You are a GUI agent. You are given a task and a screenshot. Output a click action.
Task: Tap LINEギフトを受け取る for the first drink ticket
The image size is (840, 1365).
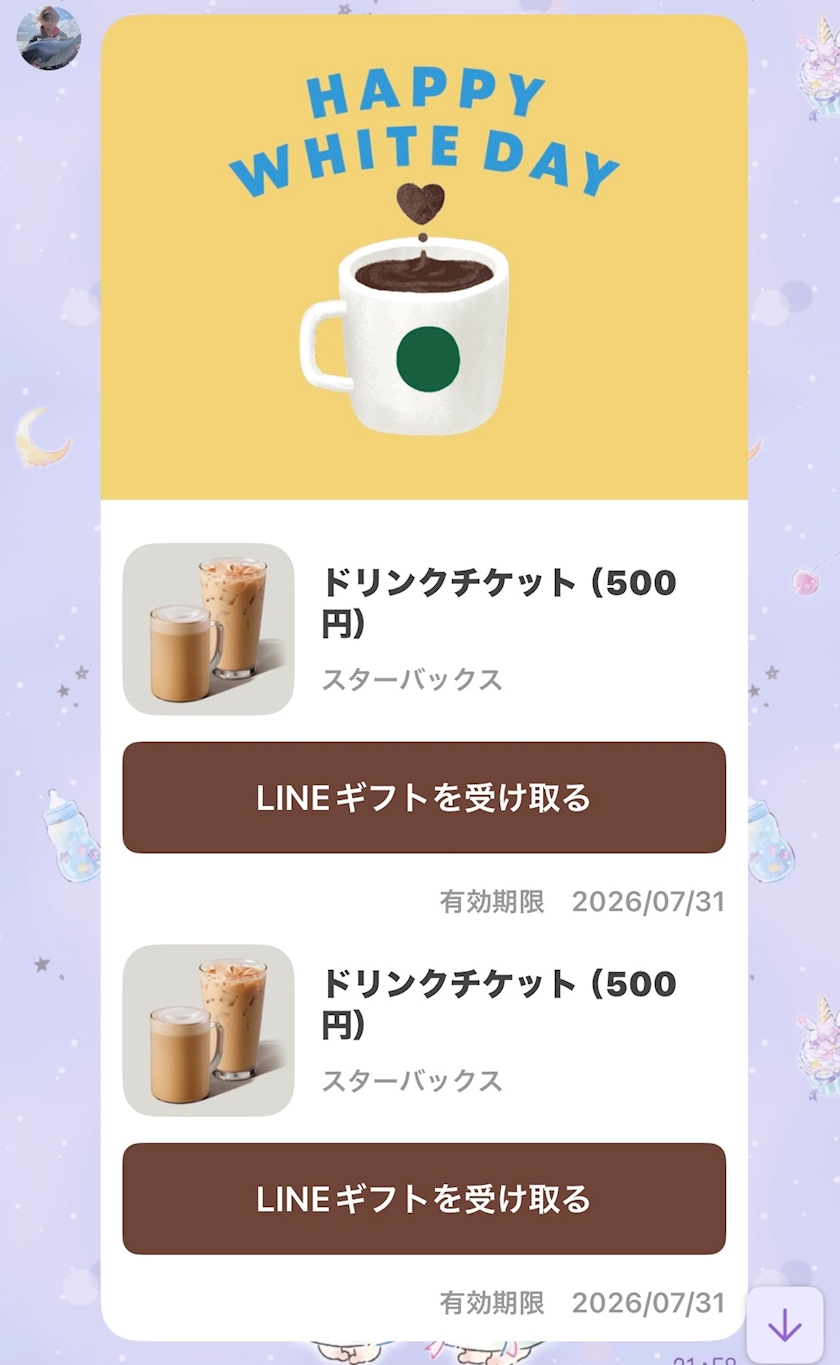click(x=424, y=797)
